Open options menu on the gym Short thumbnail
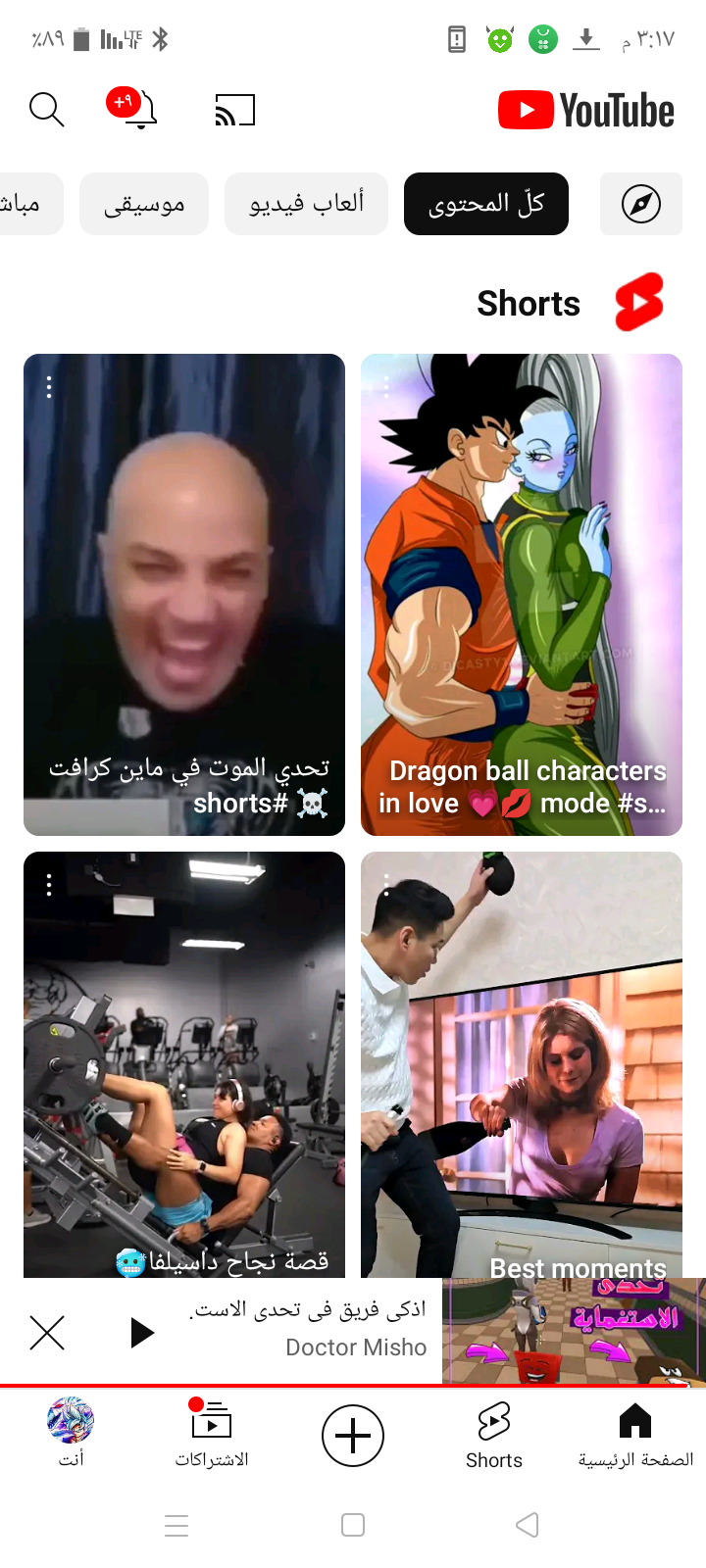This screenshot has height=1568, width=706. [49, 884]
